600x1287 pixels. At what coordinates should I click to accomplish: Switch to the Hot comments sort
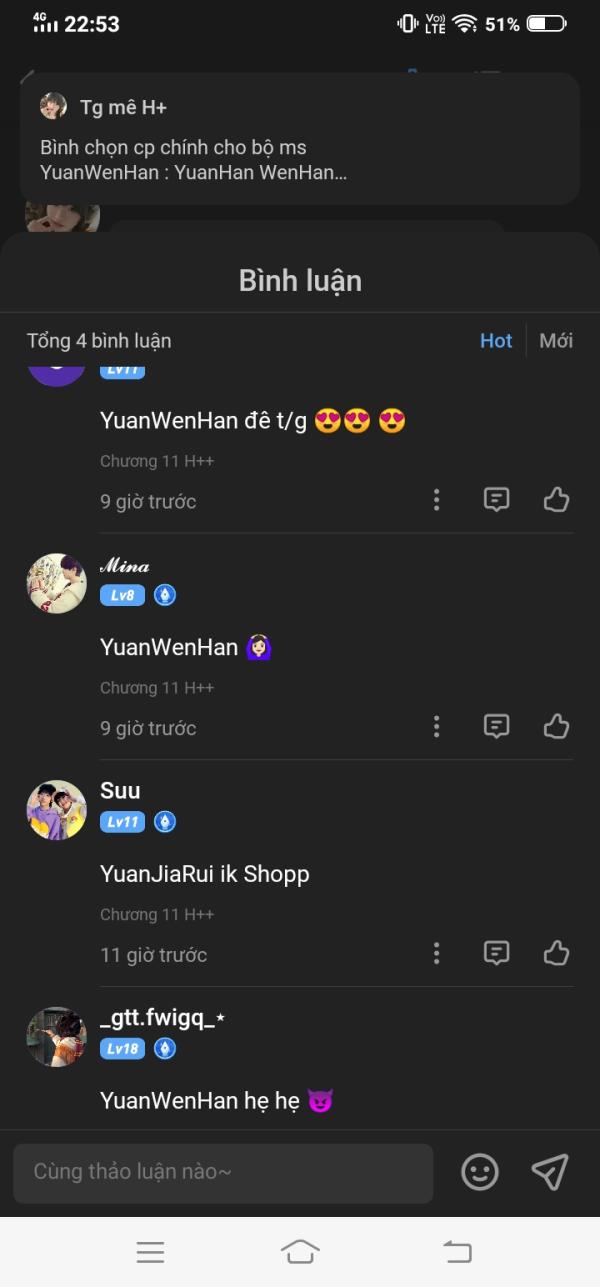point(496,341)
